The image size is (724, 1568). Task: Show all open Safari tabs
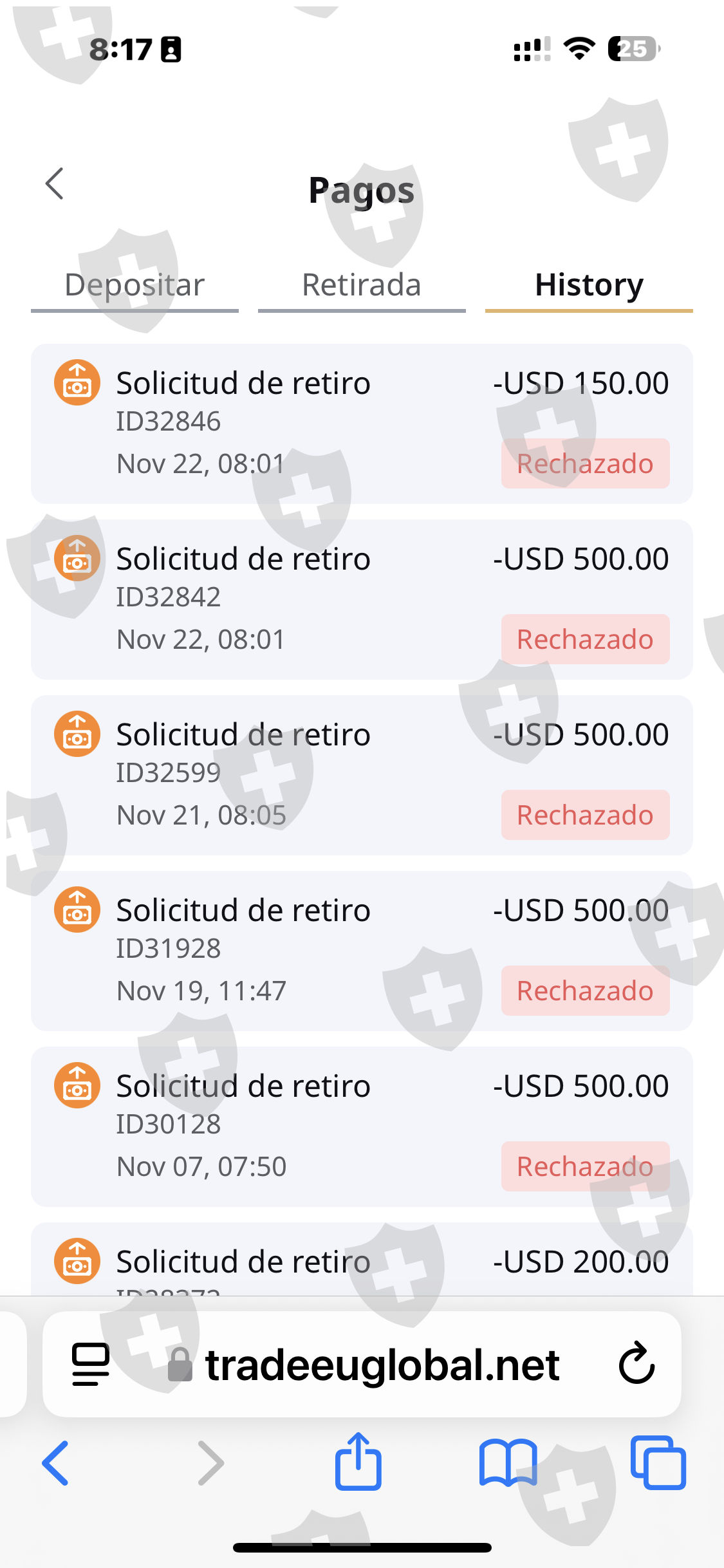[x=658, y=1463]
